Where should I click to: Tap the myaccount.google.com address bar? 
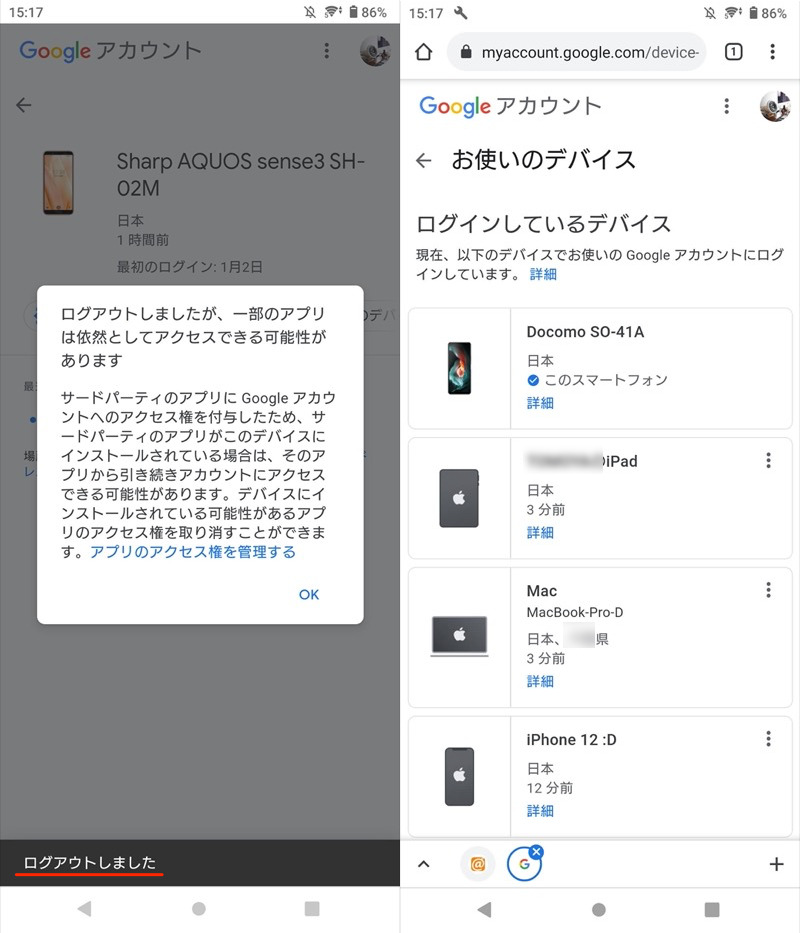[x=577, y=52]
